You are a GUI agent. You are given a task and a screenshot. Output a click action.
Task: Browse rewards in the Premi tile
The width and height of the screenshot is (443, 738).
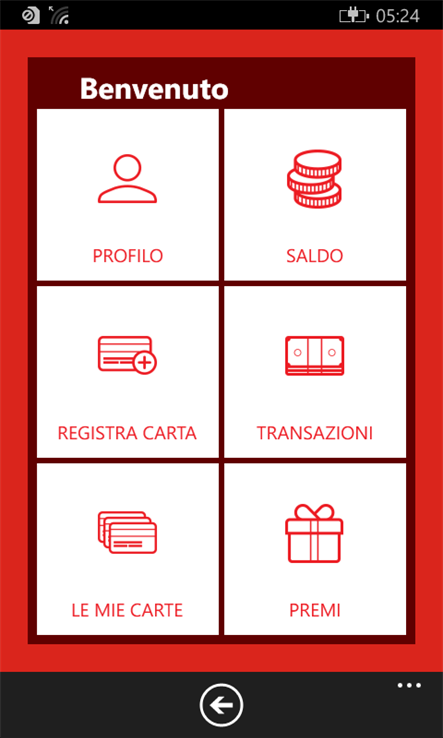pos(315,549)
